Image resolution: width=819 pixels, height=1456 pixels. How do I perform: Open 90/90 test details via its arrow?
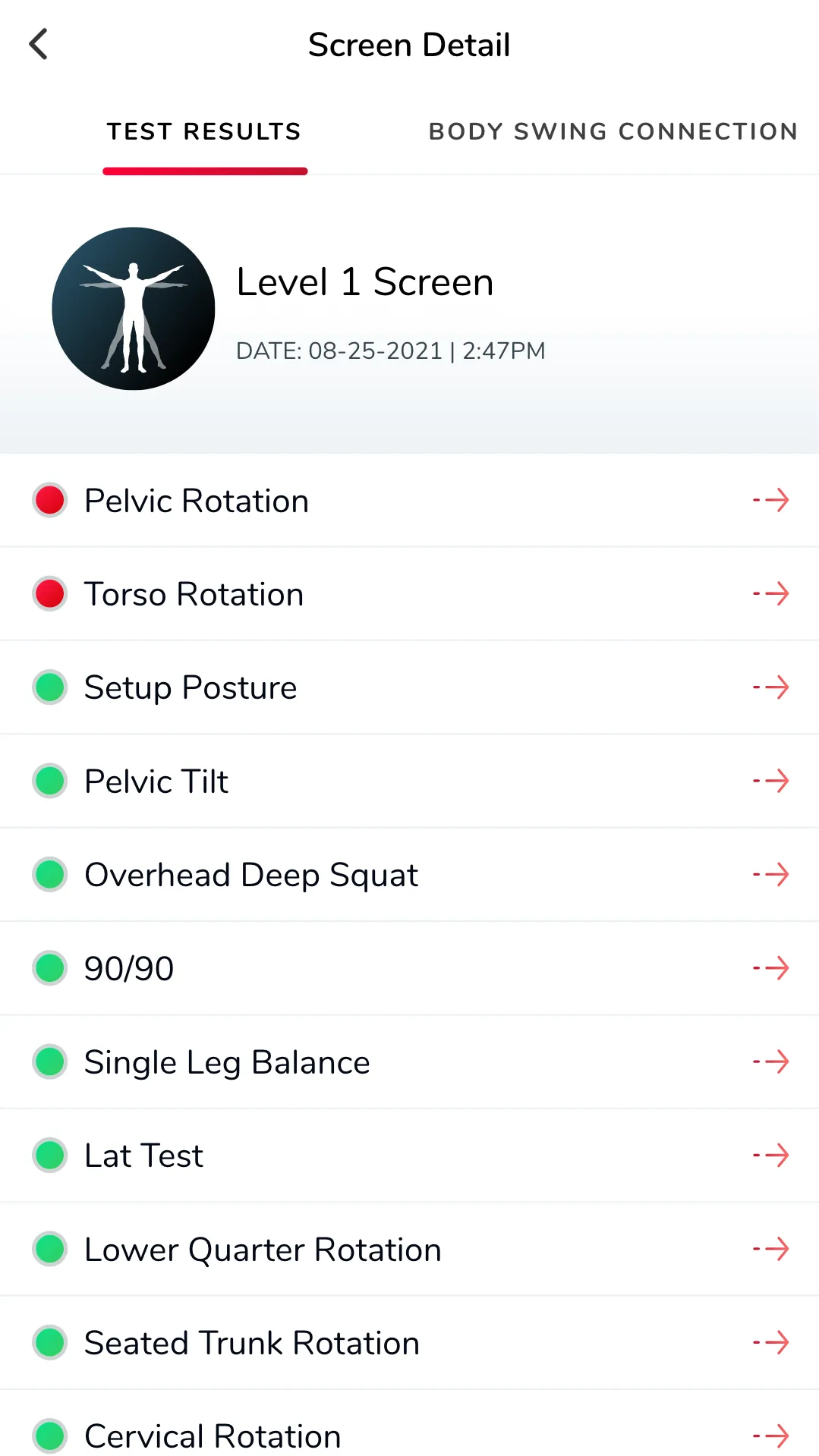[770, 967]
